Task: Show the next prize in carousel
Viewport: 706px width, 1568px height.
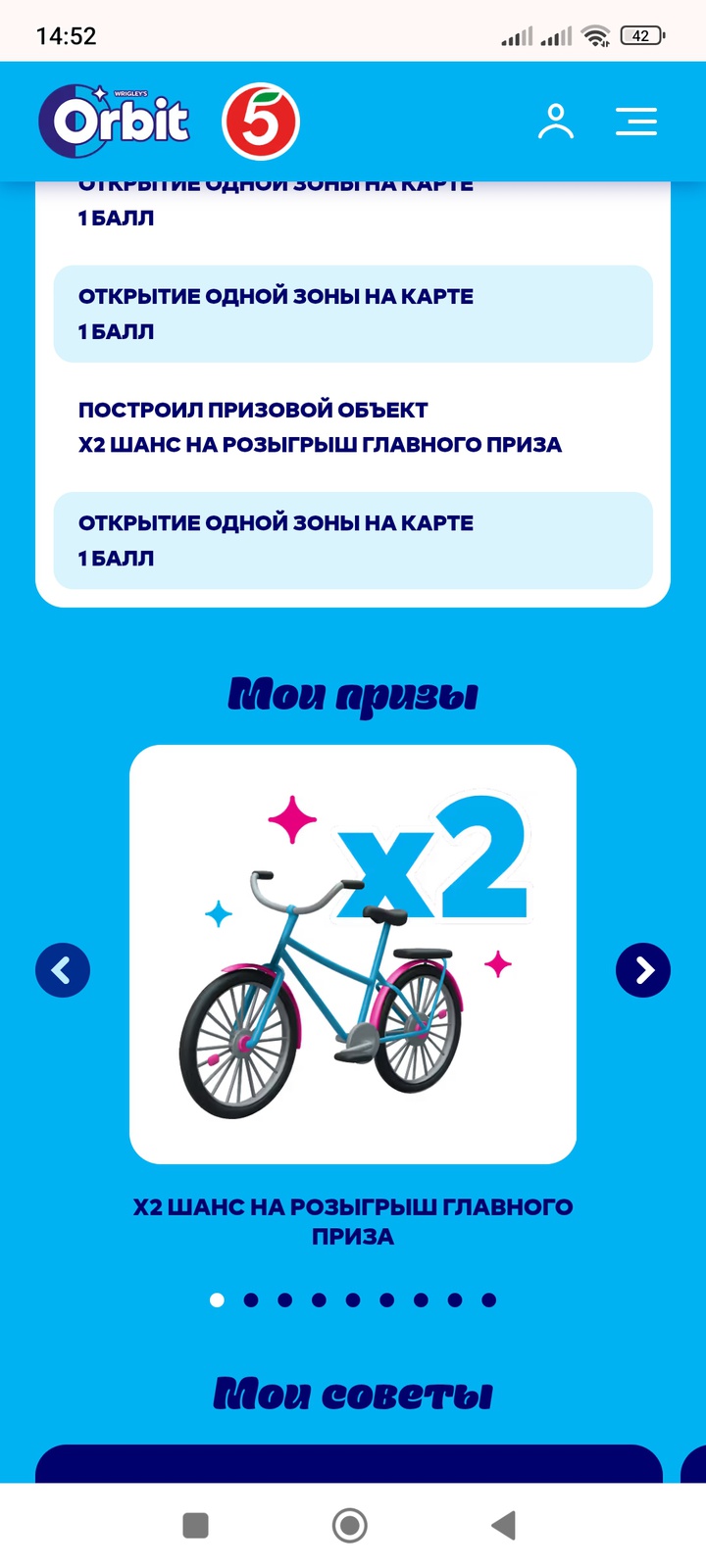Action: click(642, 970)
